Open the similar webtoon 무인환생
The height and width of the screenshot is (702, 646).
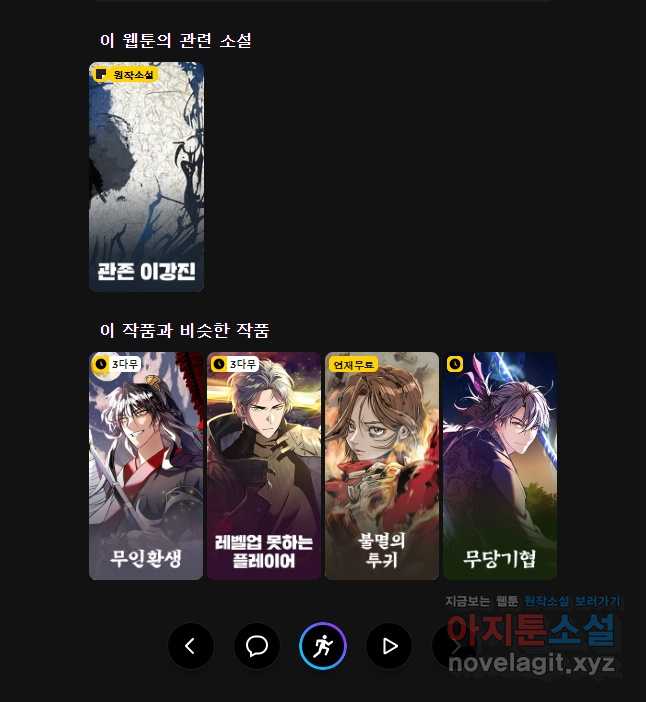[x=146, y=466]
